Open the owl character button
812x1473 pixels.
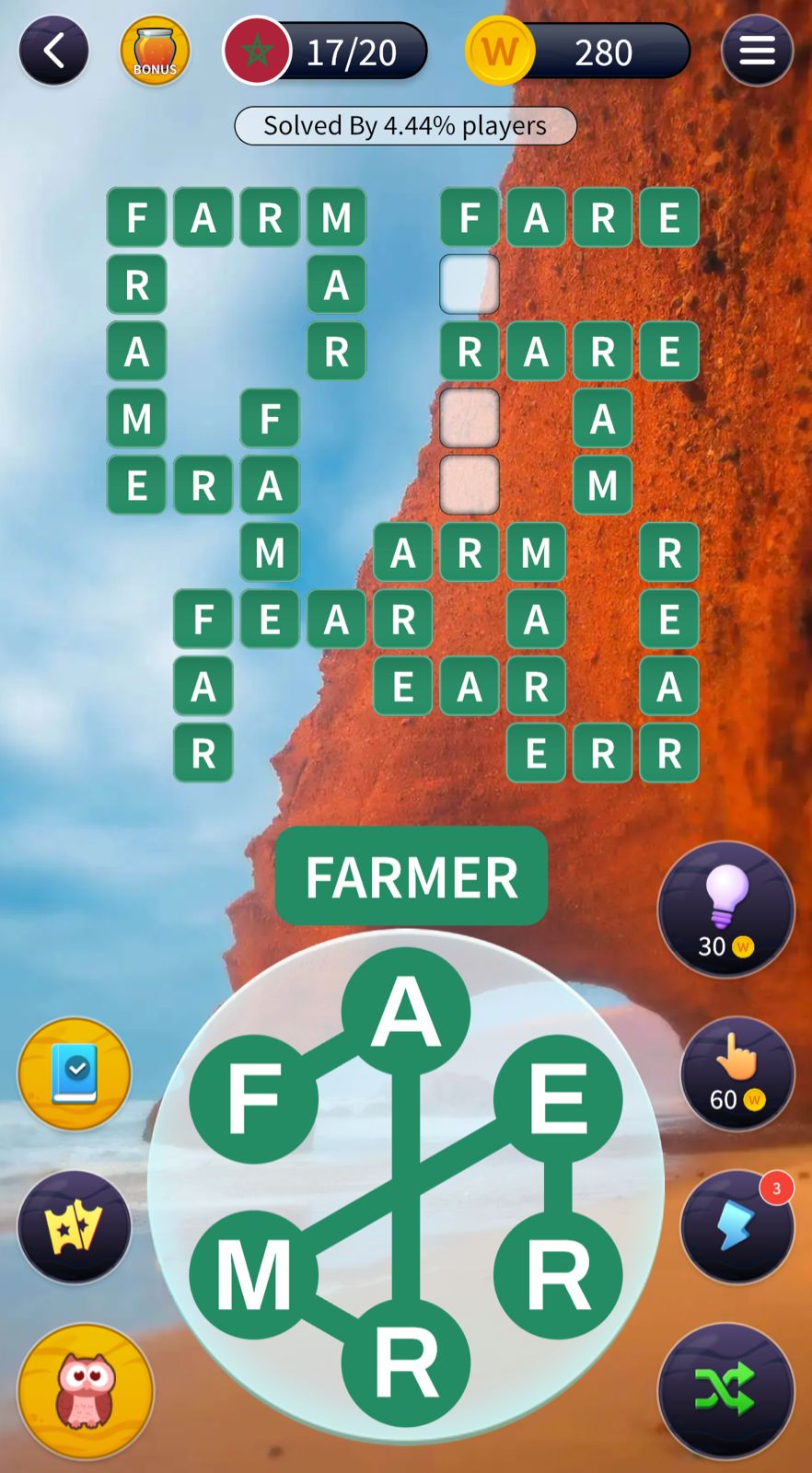86,1390
